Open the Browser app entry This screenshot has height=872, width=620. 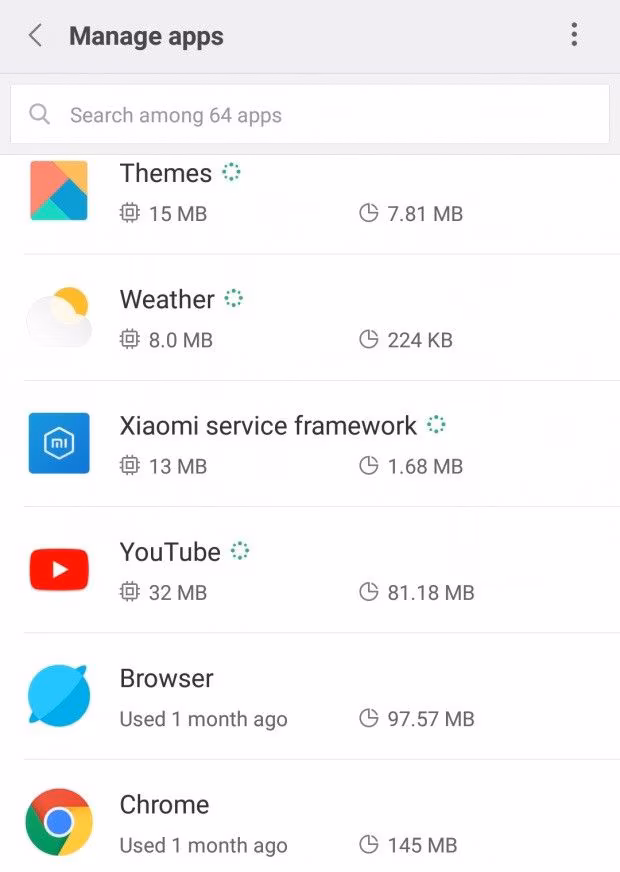tap(310, 696)
